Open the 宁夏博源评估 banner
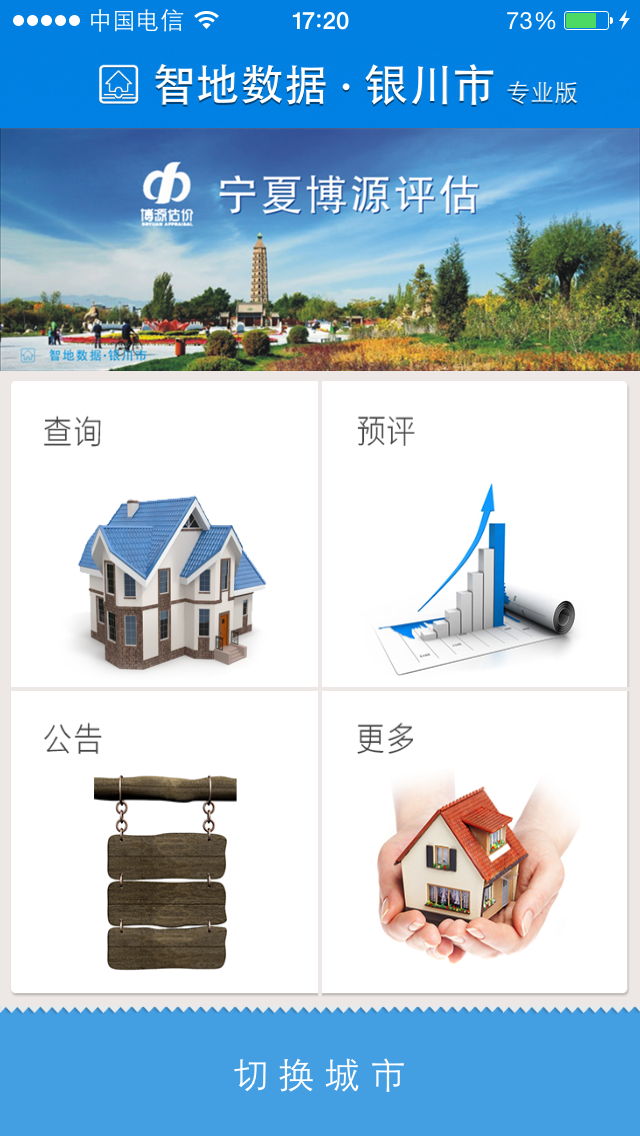 [320, 250]
